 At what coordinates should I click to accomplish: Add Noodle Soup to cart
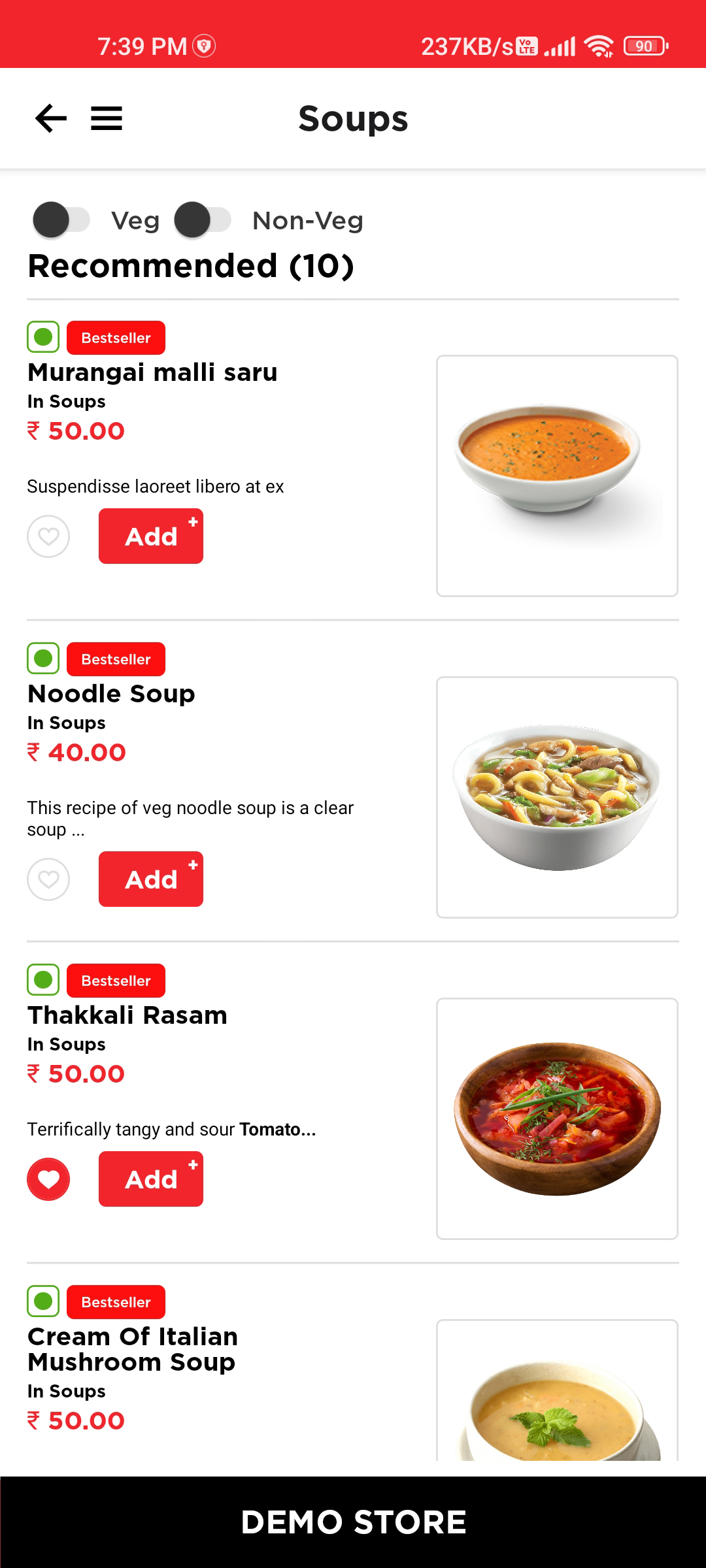[x=151, y=879]
